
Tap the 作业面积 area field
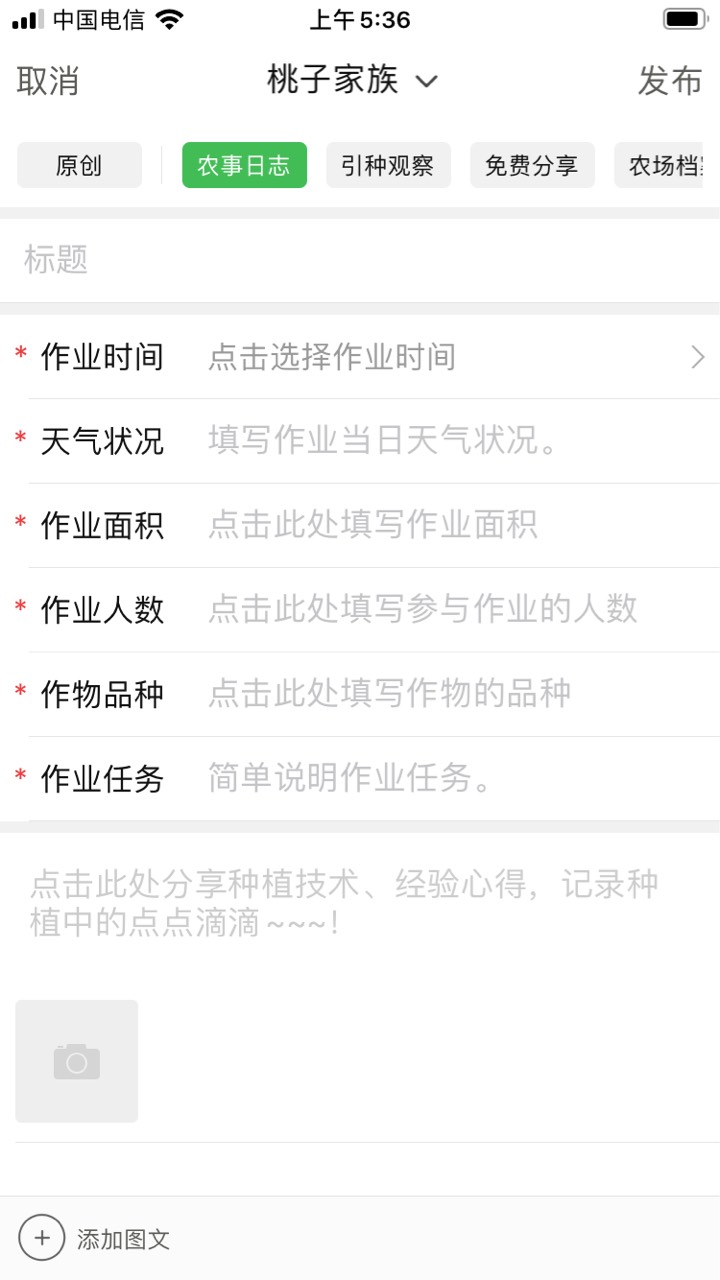360,525
